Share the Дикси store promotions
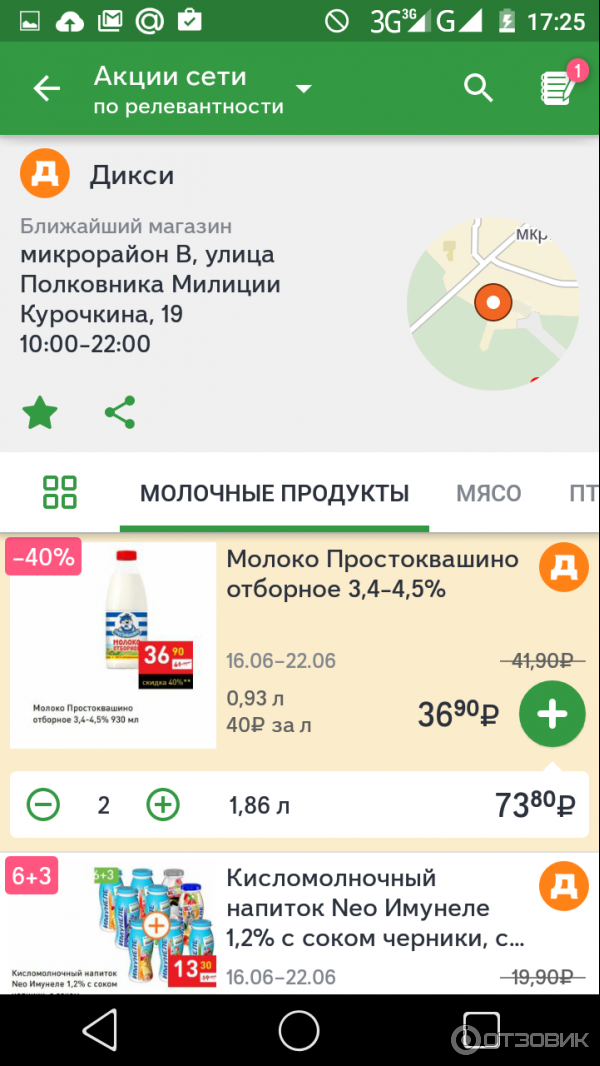The width and height of the screenshot is (600, 1066). click(x=120, y=412)
